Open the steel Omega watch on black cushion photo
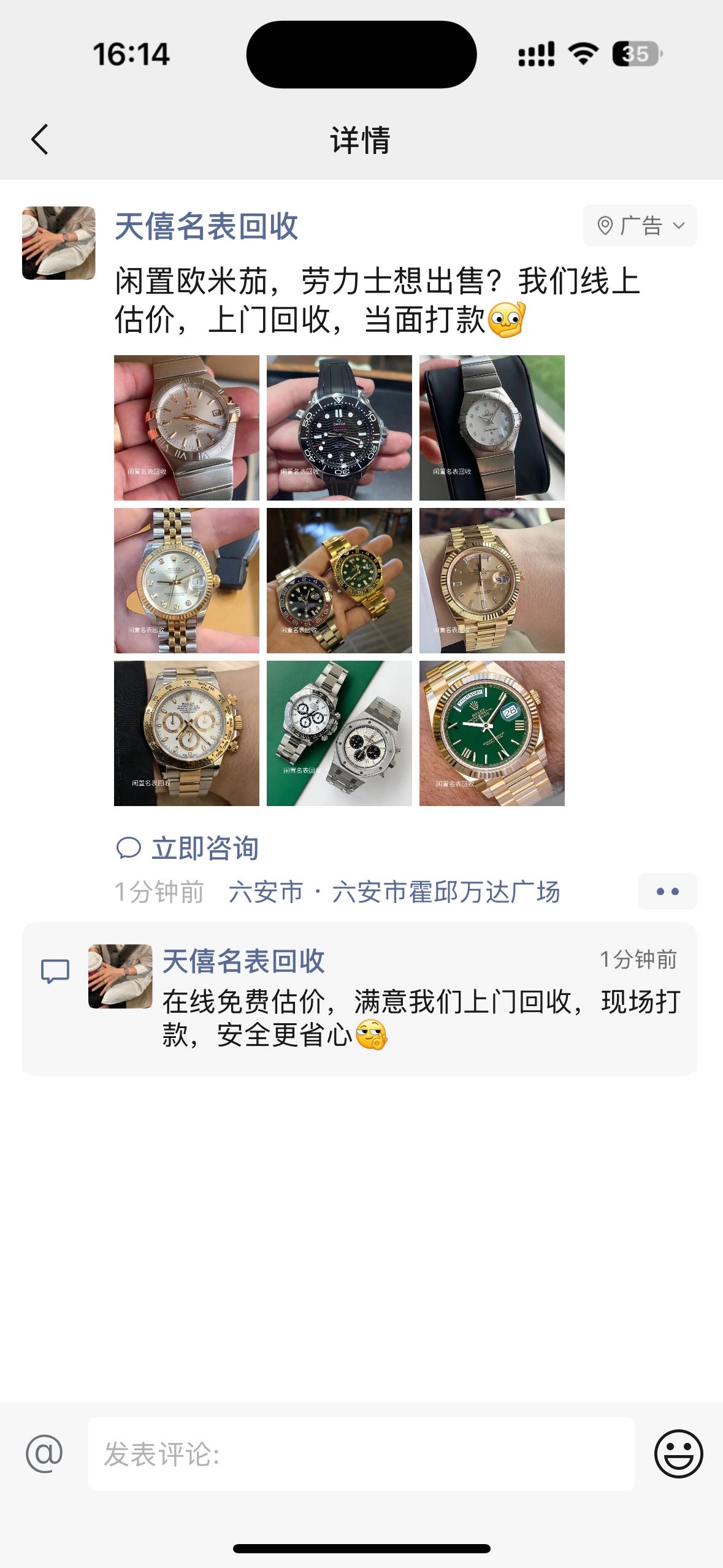Image resolution: width=723 pixels, height=1568 pixels. tap(492, 428)
